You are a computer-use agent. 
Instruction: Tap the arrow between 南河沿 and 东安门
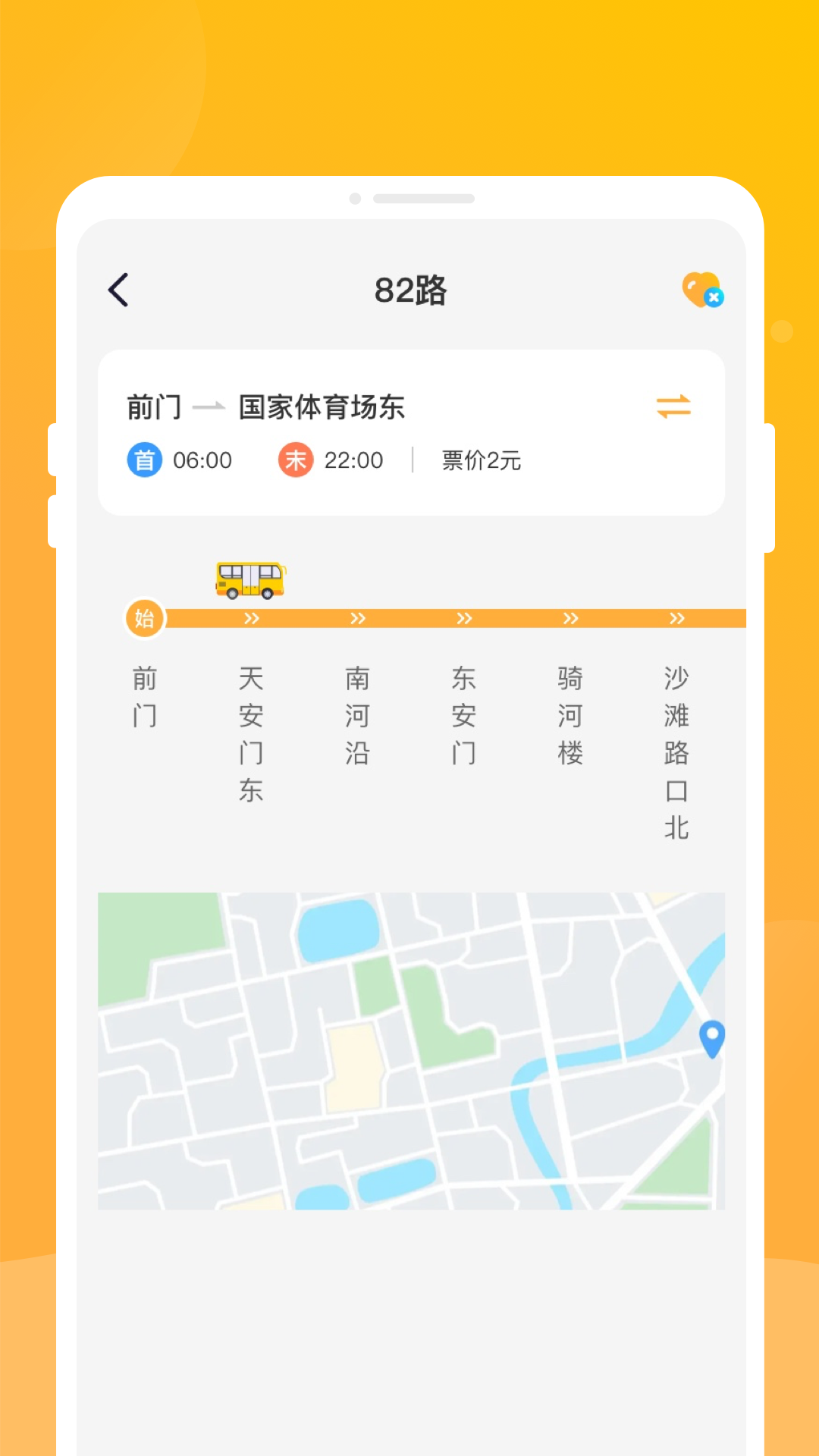tap(464, 618)
